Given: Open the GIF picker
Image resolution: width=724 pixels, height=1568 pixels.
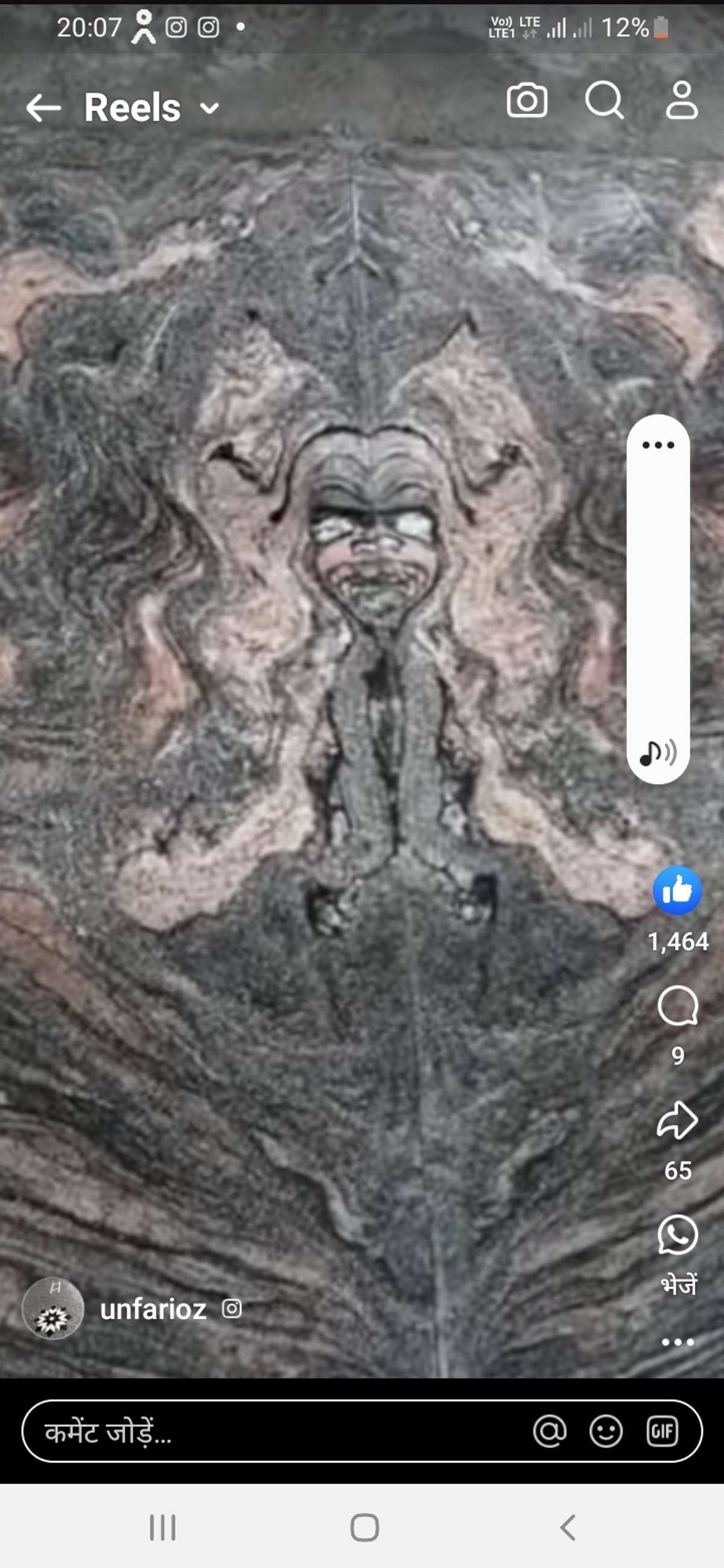Looking at the screenshot, I should [x=662, y=1432].
